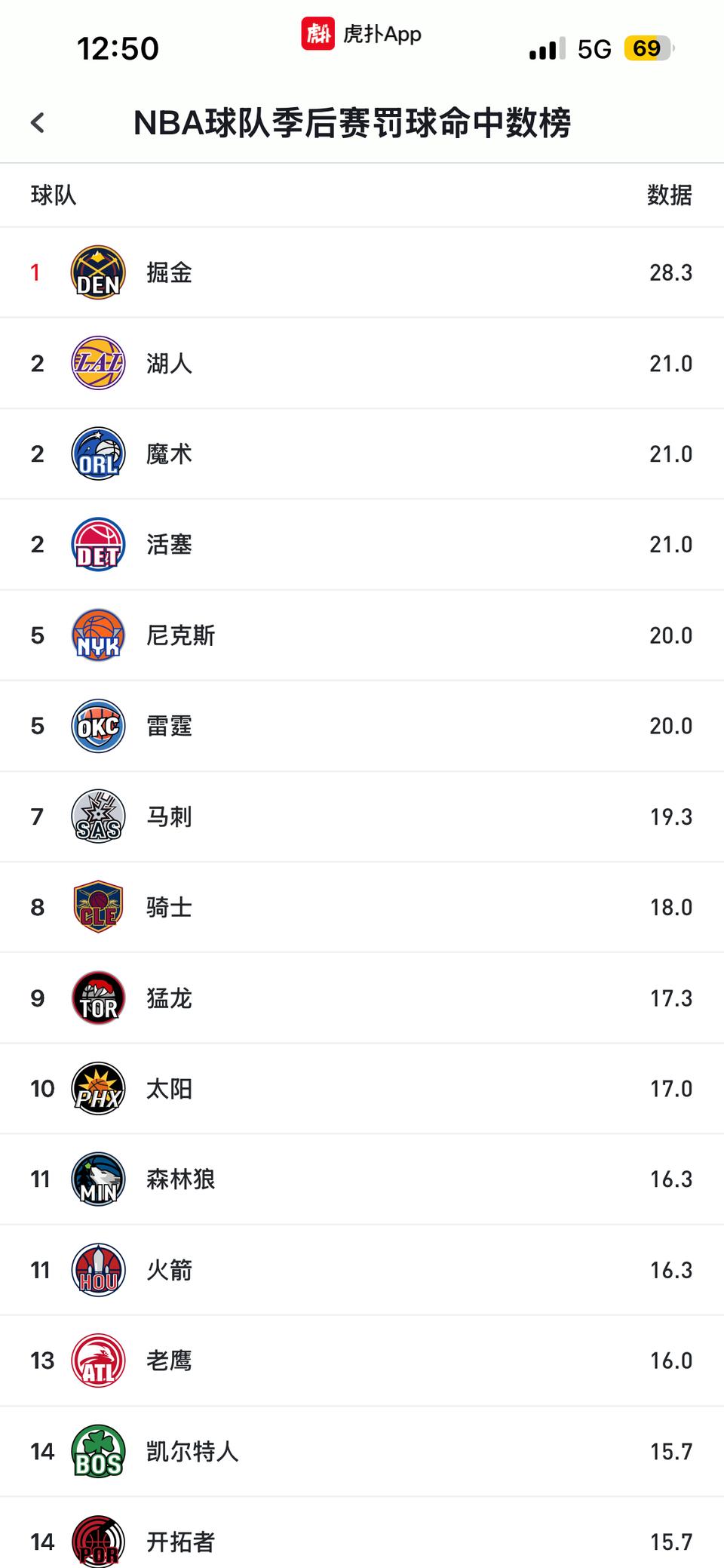Tap the 数据 column header to sort
This screenshot has width=724, height=1568.
click(670, 195)
